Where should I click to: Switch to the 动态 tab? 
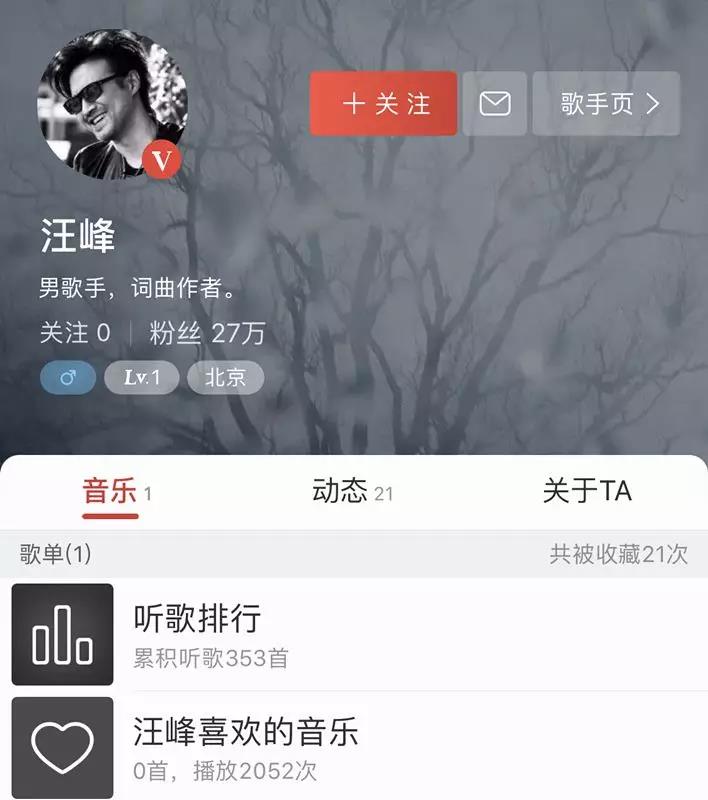pyautogui.click(x=352, y=491)
